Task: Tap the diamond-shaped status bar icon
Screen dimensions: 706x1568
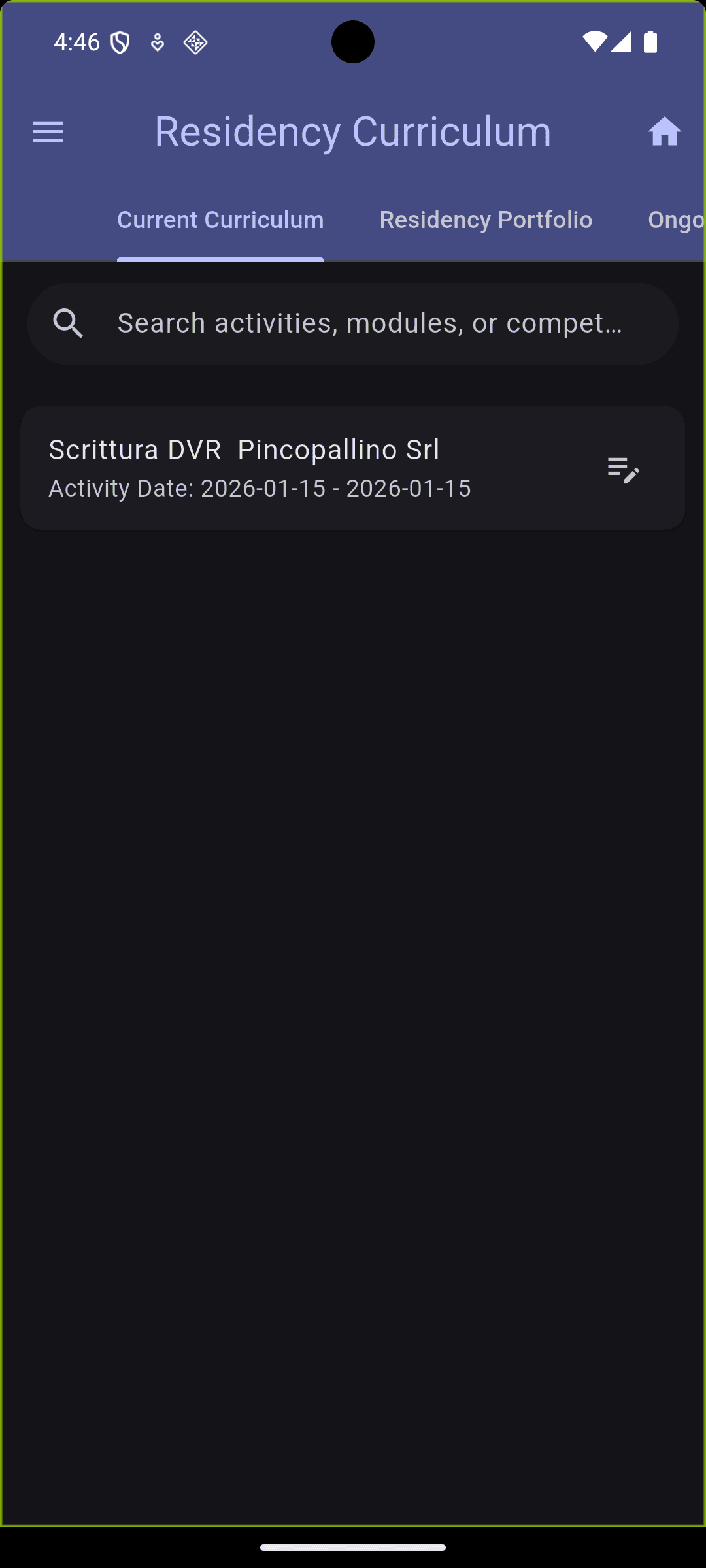Action: (x=194, y=42)
